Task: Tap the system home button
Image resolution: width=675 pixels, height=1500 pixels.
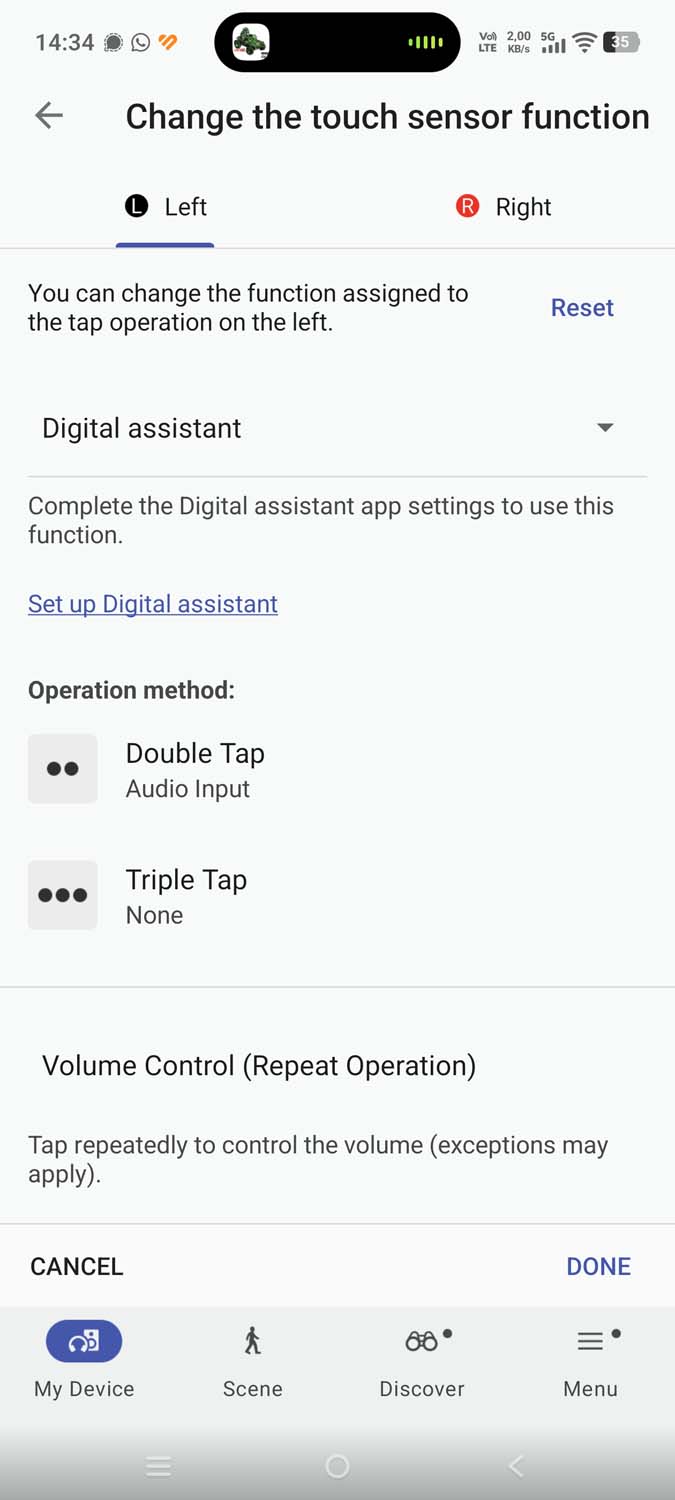Action: coord(337,1466)
